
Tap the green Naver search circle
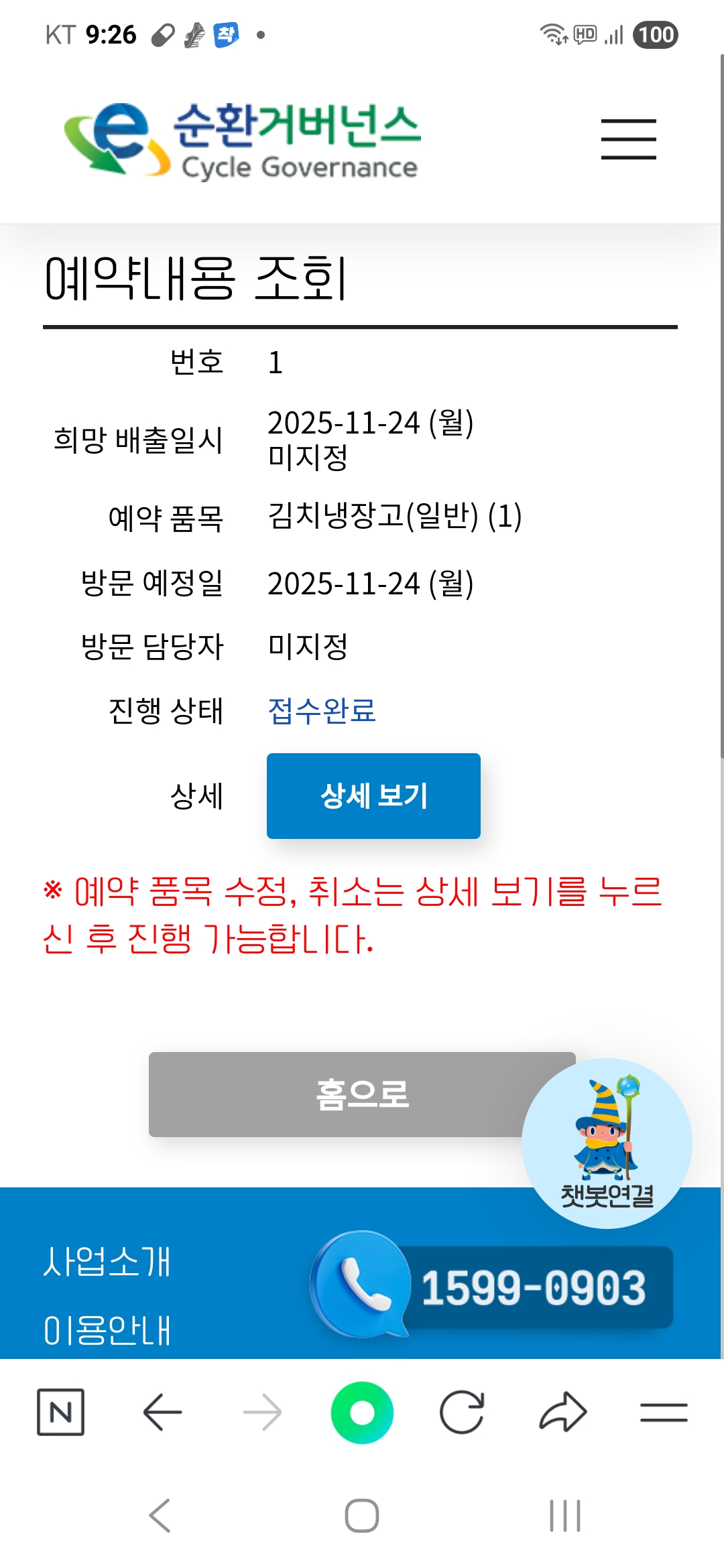362,1413
